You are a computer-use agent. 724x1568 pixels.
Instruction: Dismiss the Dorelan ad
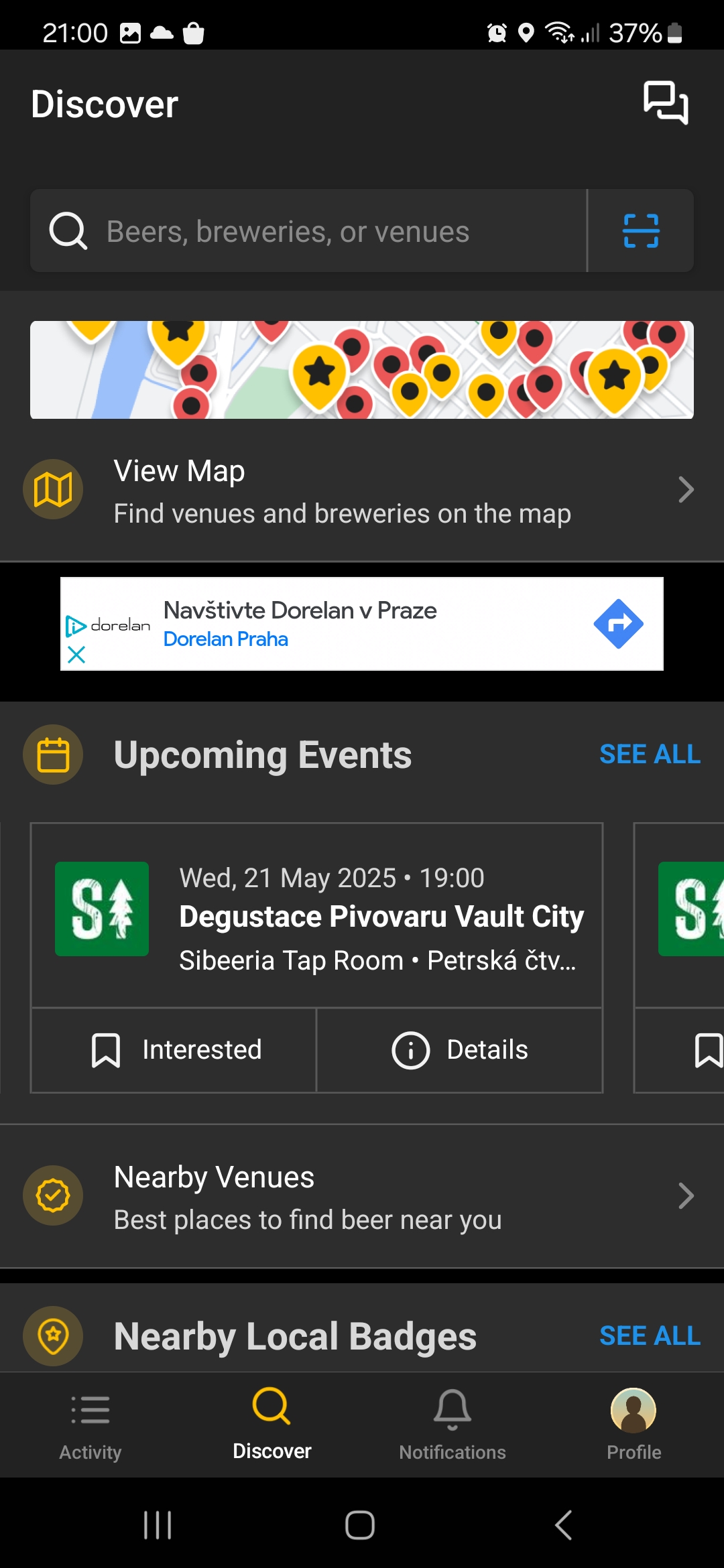click(77, 655)
